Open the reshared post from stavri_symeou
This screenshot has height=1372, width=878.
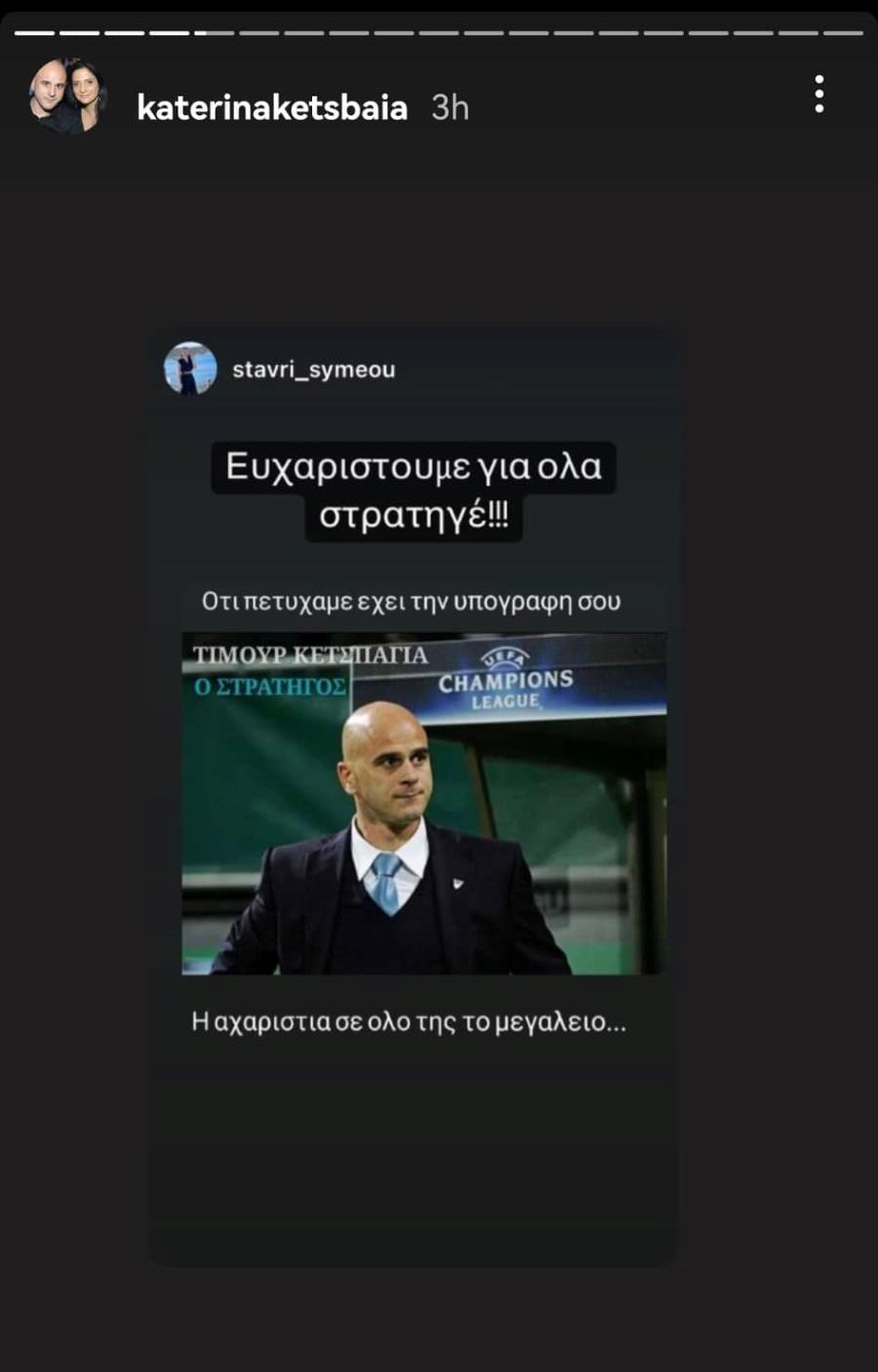pyautogui.click(x=423, y=804)
